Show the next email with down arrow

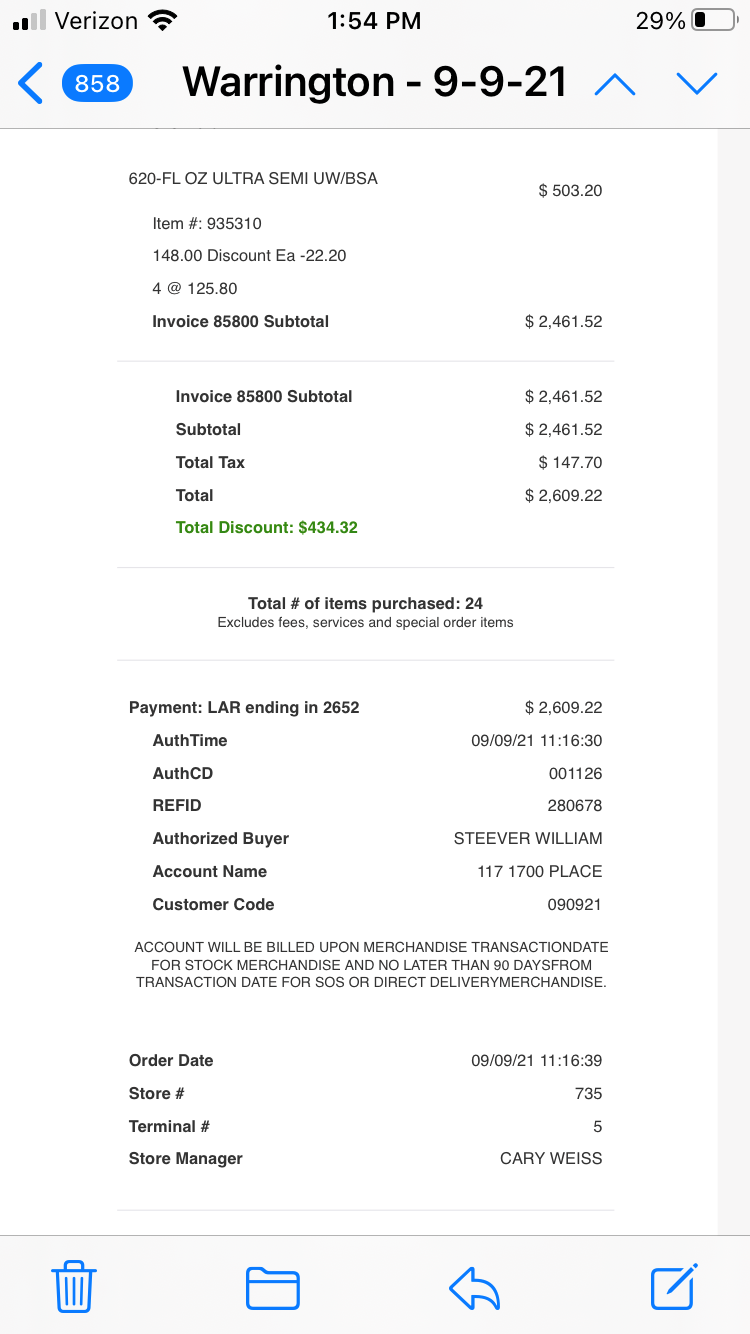point(697,85)
